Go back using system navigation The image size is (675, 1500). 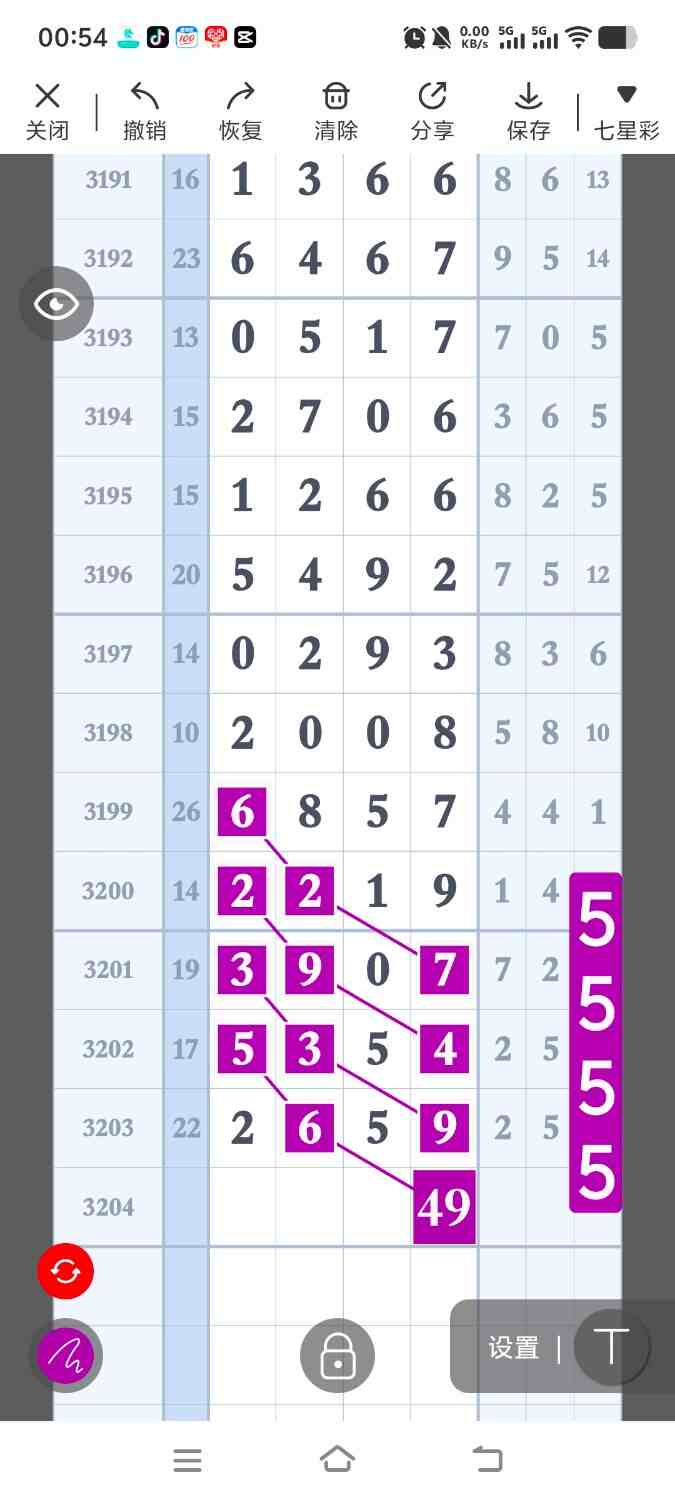pyautogui.click(x=487, y=1460)
